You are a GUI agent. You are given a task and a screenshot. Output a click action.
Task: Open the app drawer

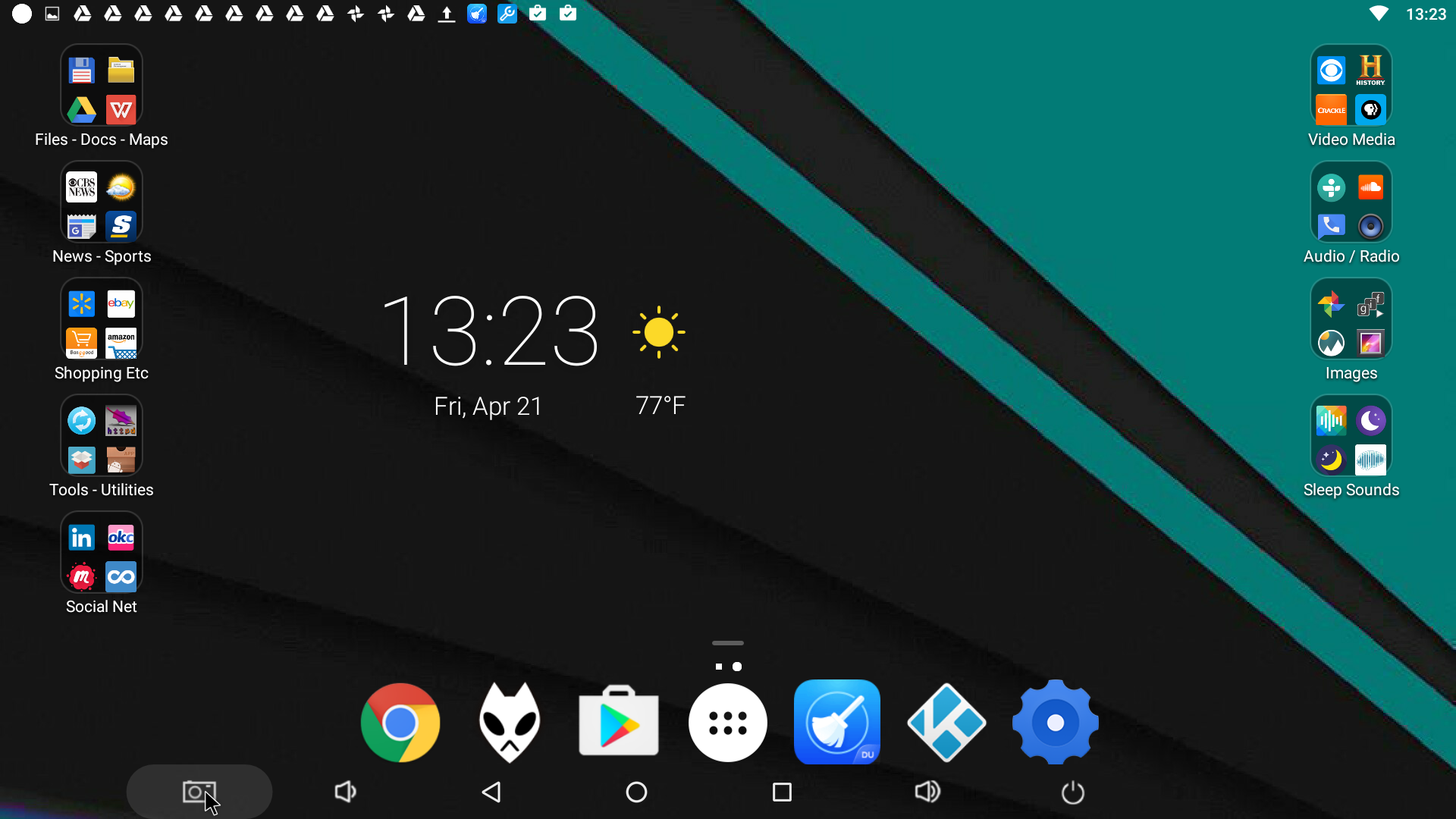tap(728, 723)
